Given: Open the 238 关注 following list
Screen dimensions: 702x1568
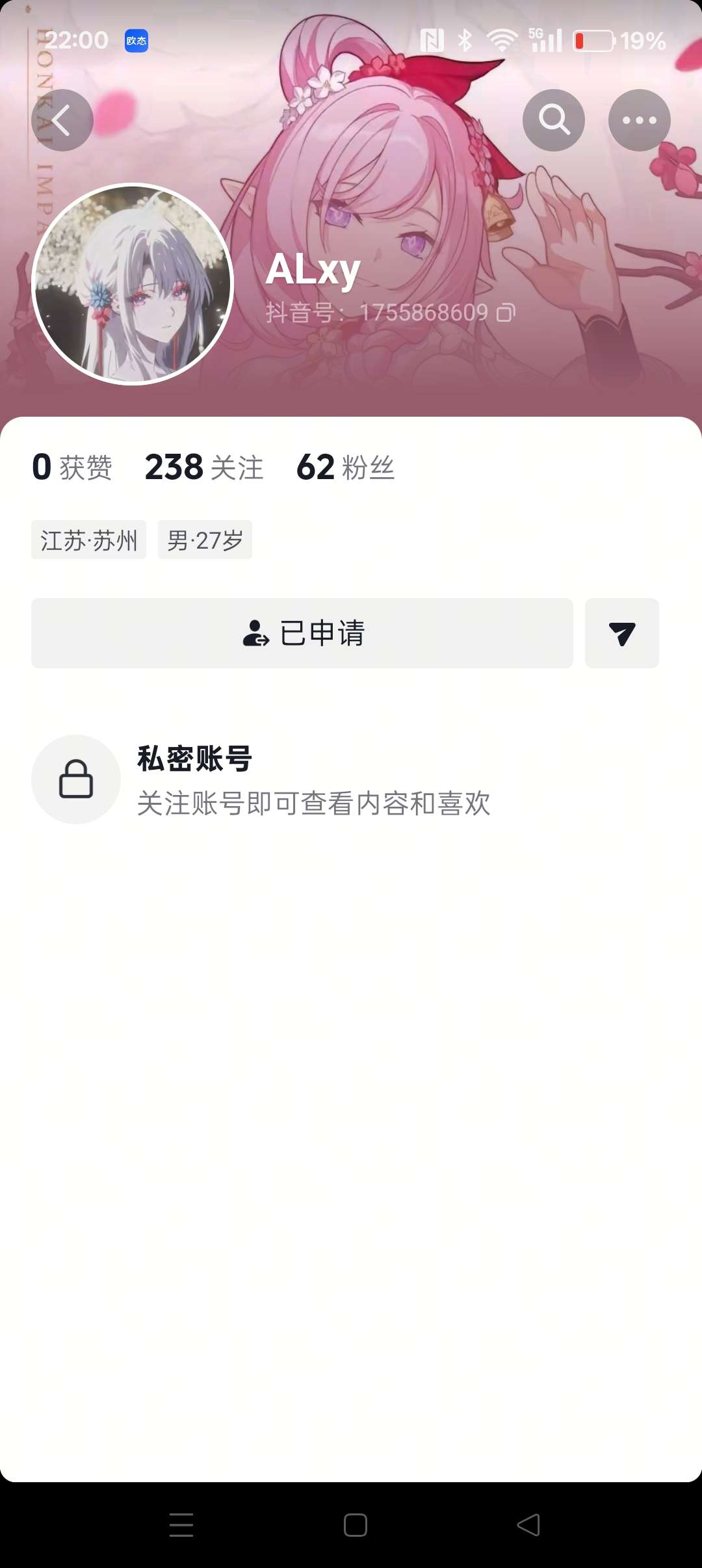Looking at the screenshot, I should pos(204,467).
